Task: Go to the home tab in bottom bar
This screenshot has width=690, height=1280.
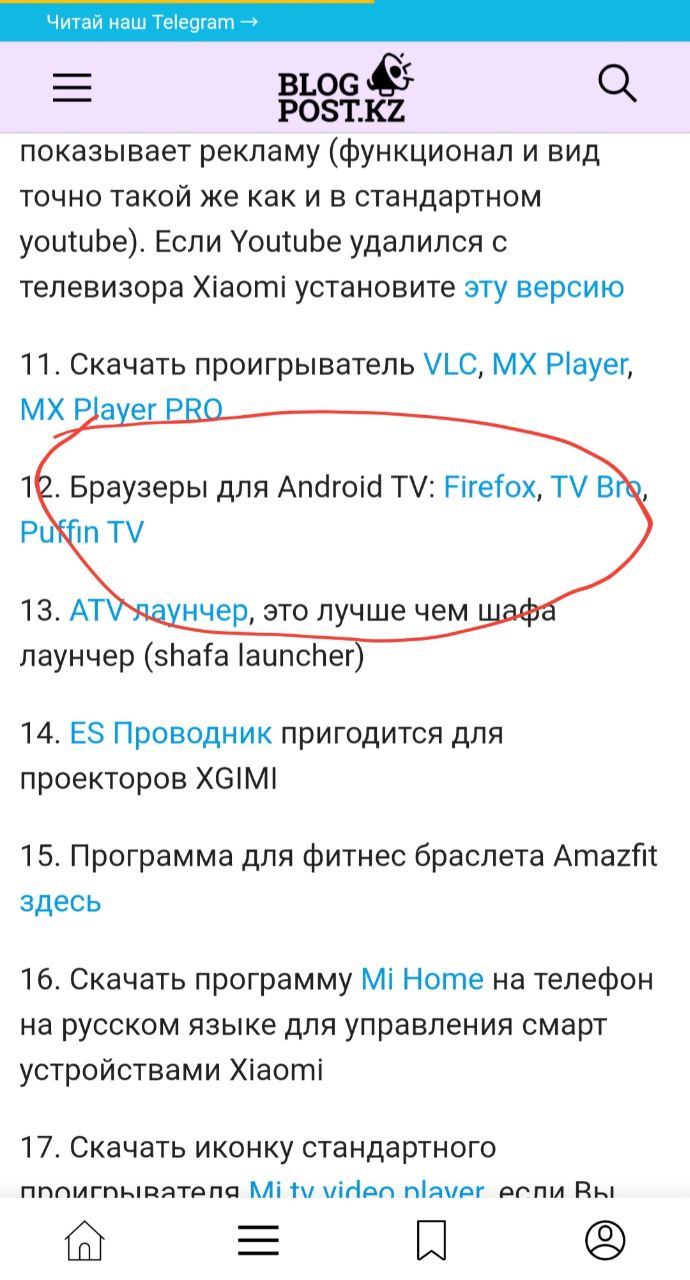Action: 85,1240
